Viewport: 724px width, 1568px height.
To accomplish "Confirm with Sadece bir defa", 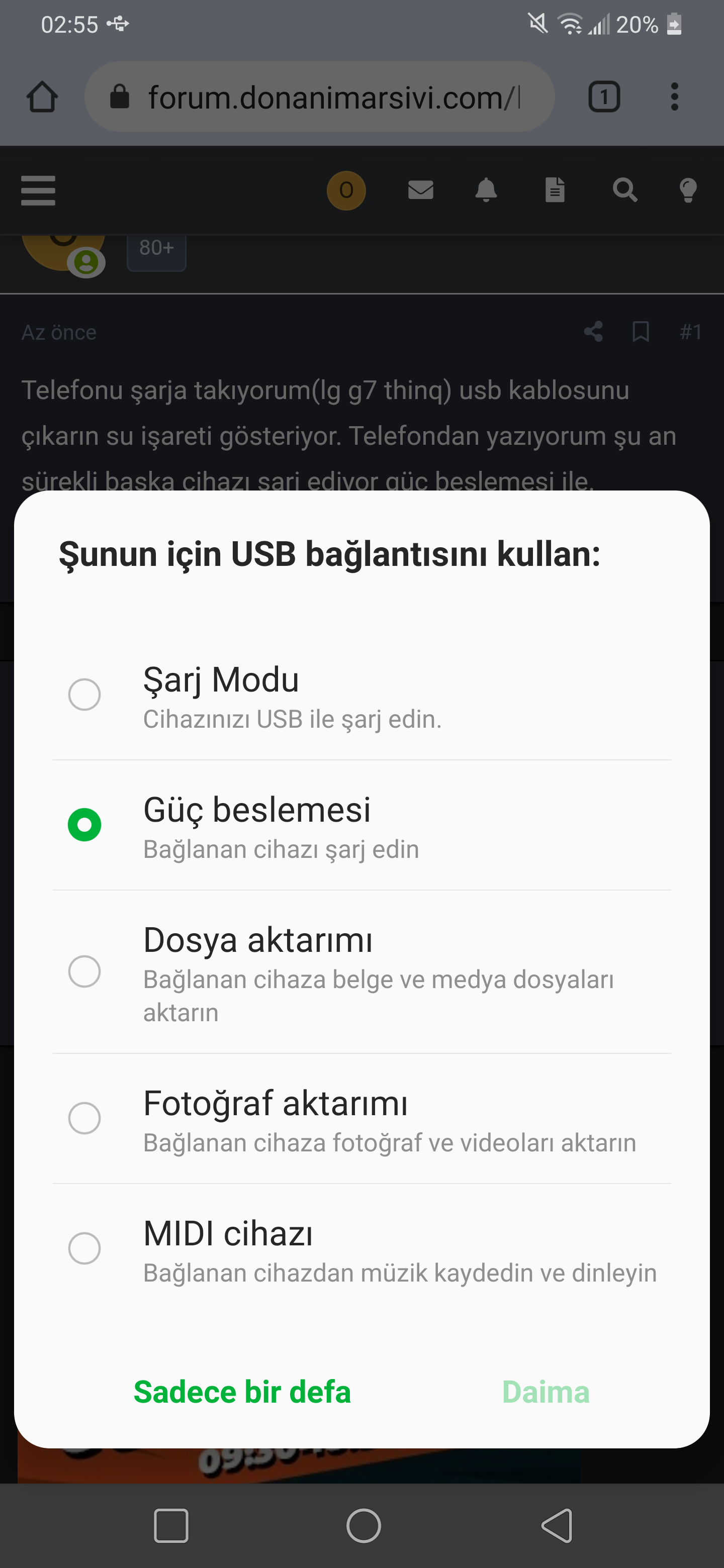I will click(242, 1392).
